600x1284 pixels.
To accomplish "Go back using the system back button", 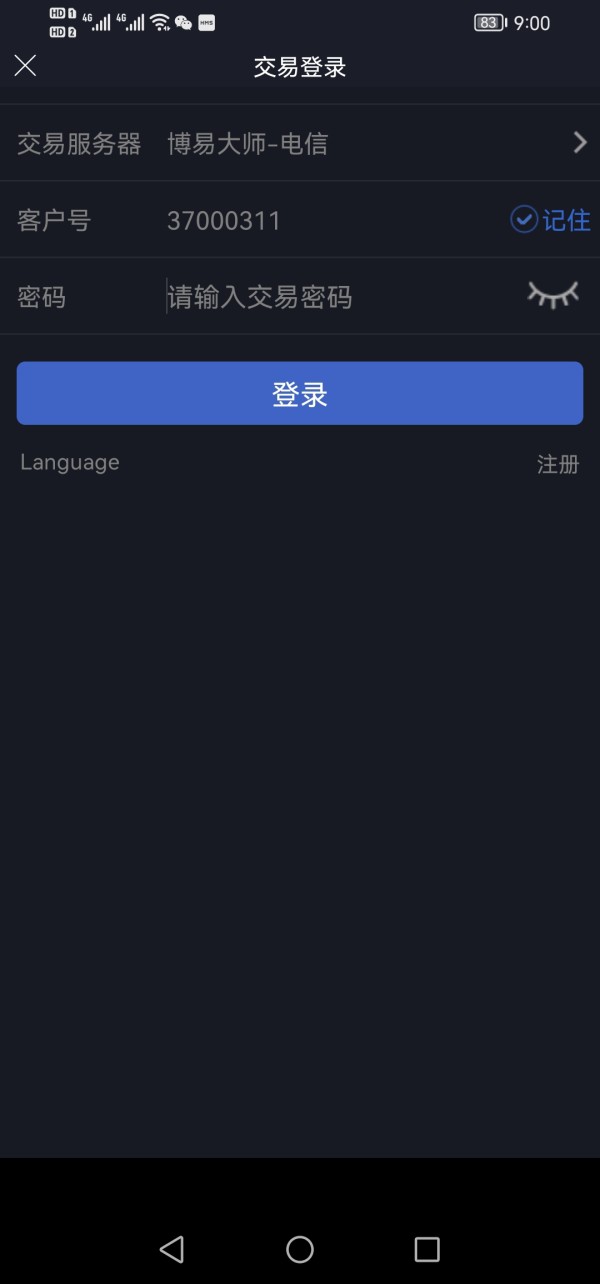I will [172, 1249].
